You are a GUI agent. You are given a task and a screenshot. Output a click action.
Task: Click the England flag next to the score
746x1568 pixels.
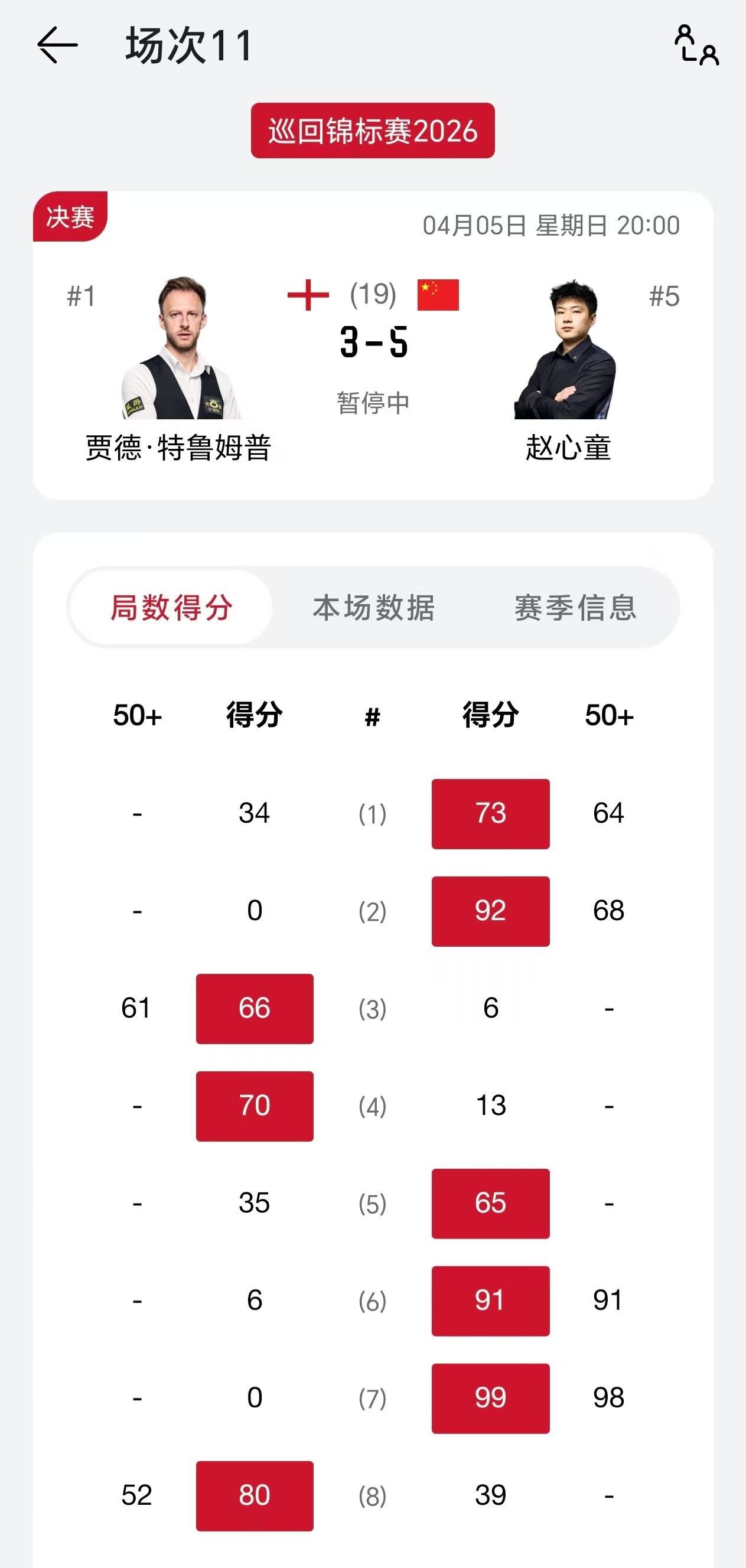coord(310,294)
